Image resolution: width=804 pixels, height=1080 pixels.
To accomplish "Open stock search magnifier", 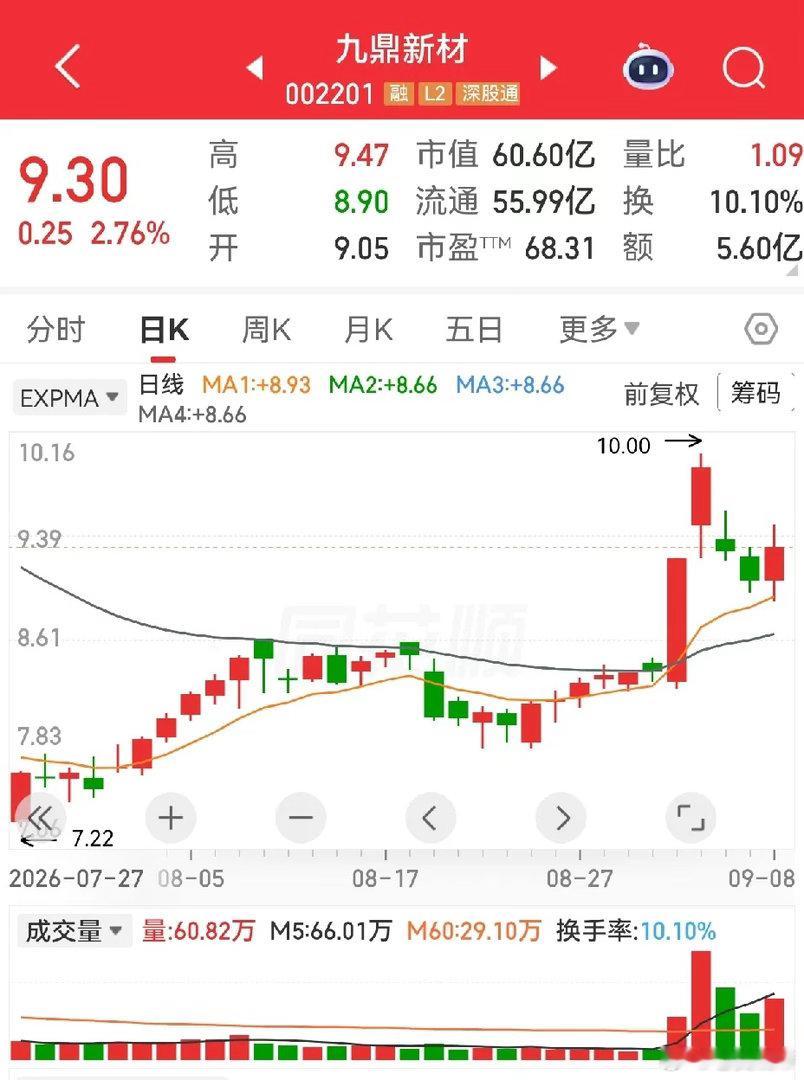I will (x=744, y=67).
